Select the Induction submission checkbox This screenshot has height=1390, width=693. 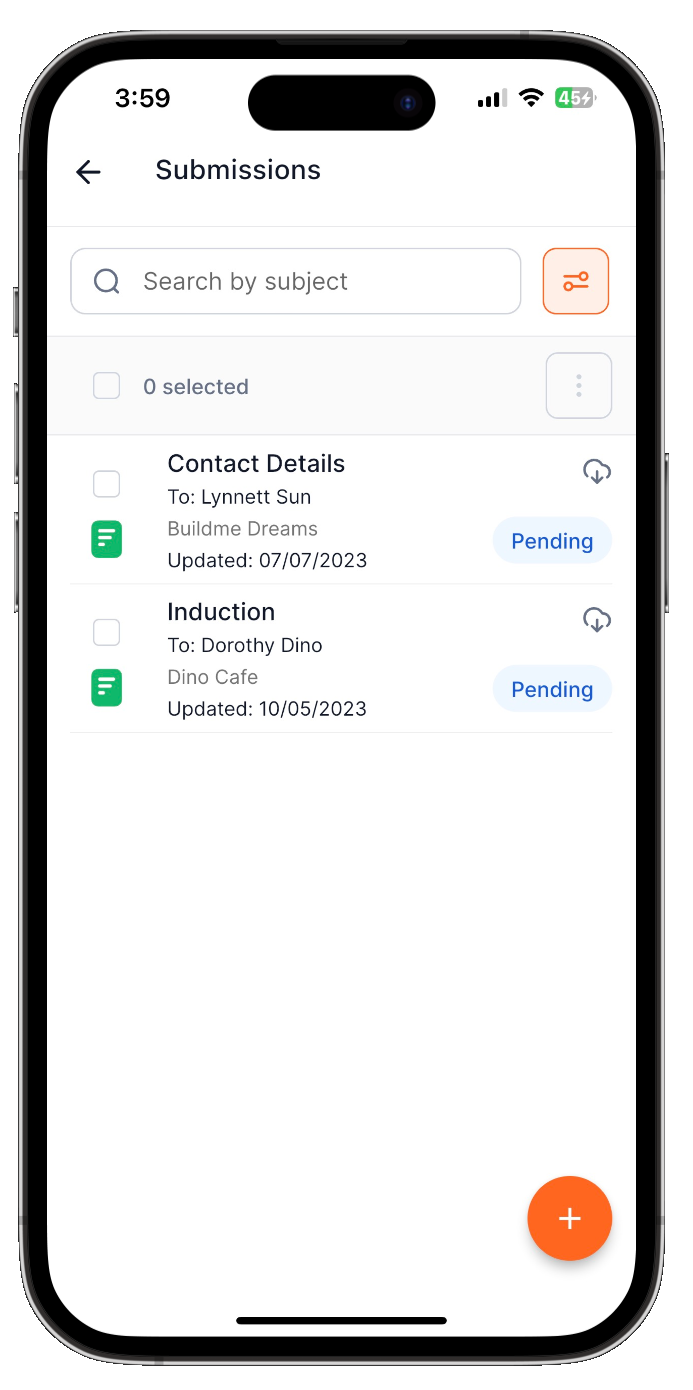[107, 632]
